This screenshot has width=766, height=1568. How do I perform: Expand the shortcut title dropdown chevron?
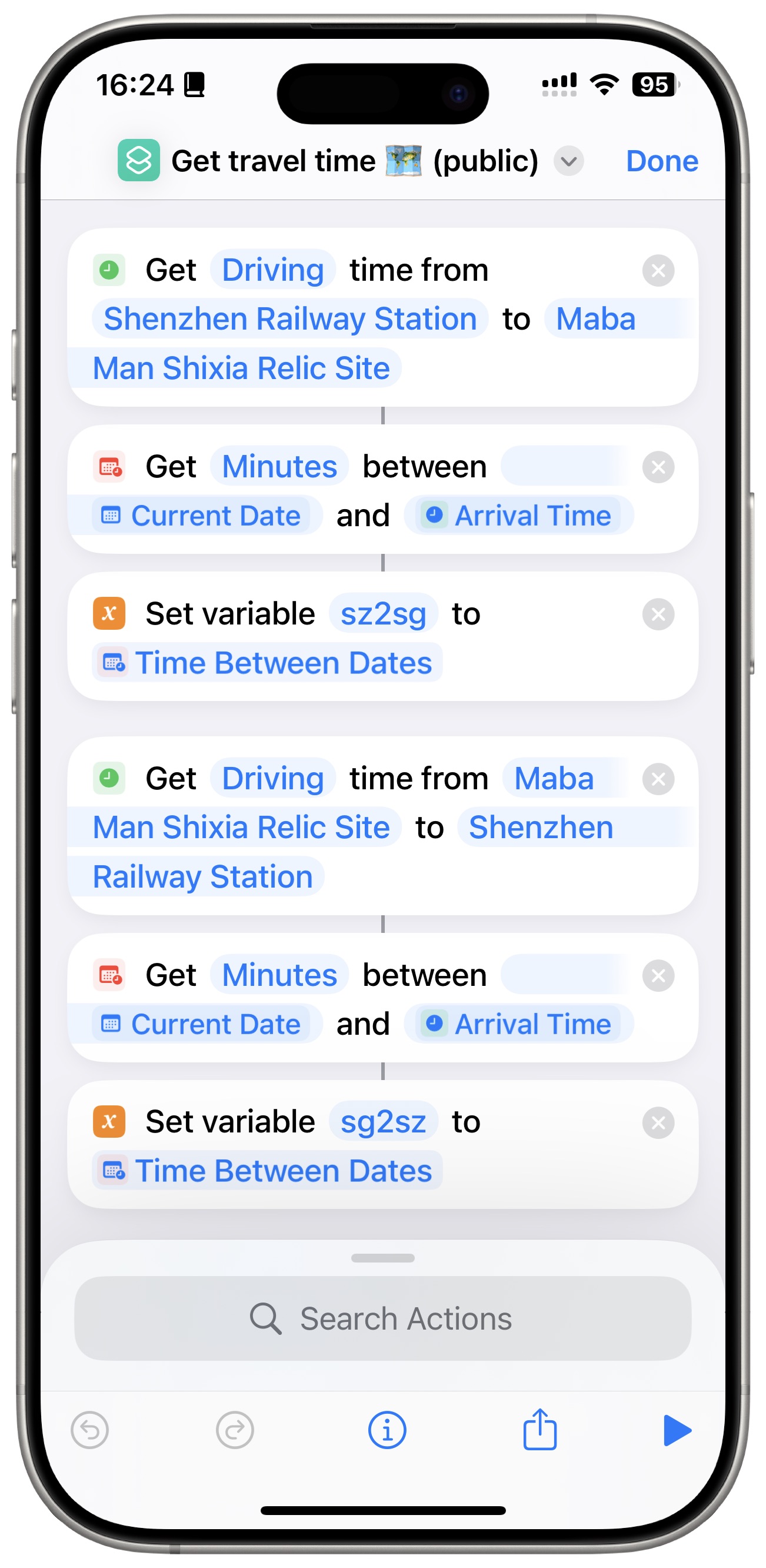pos(568,161)
